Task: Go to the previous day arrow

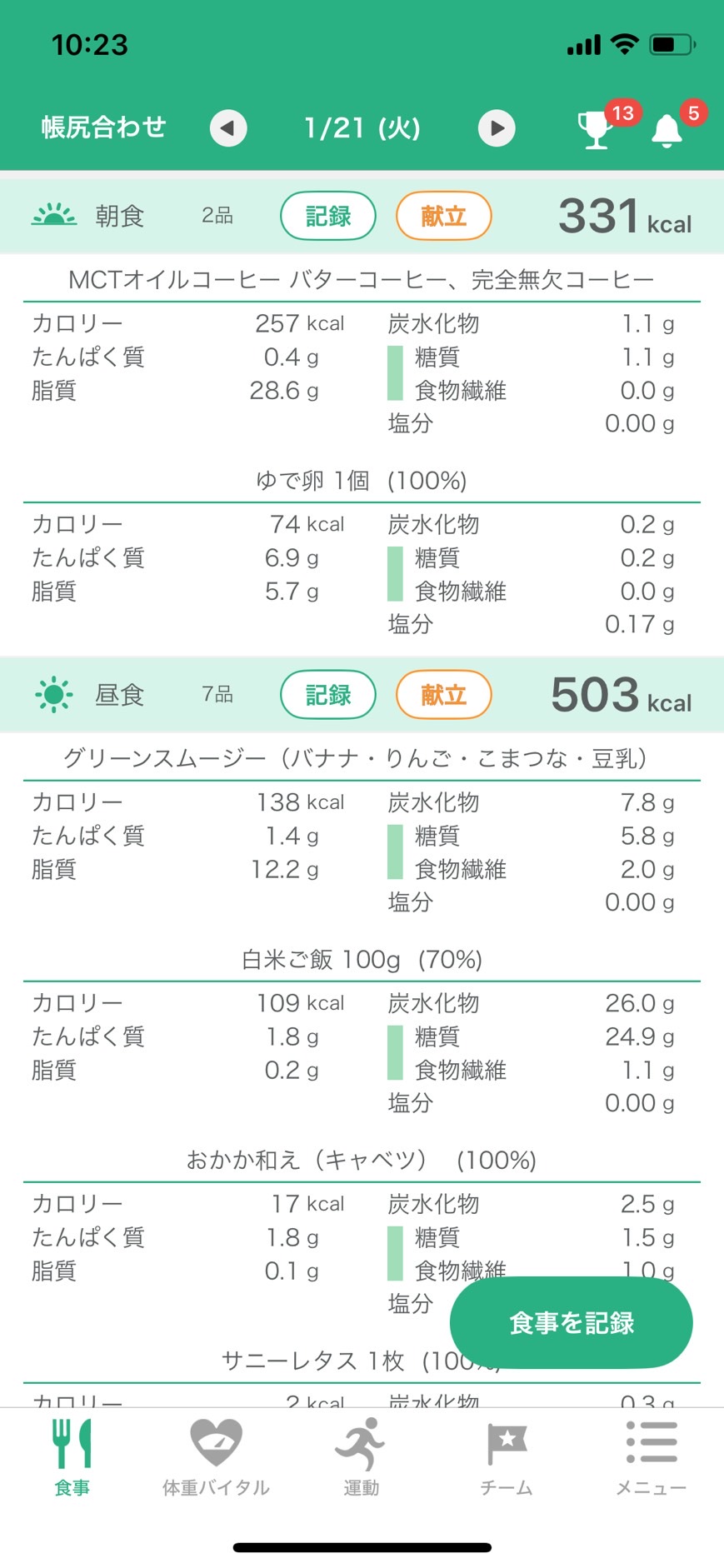Action: (x=228, y=128)
